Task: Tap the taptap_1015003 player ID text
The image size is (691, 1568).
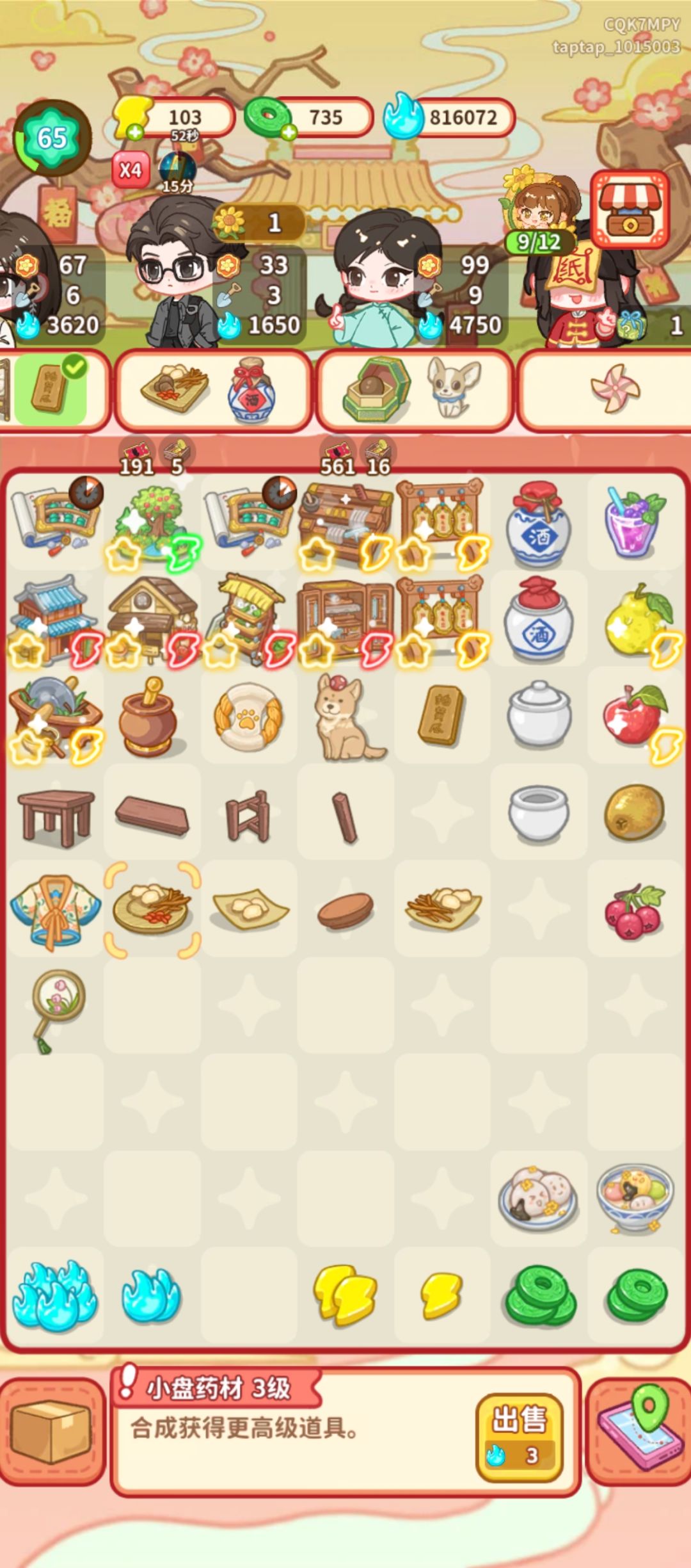Action: [616, 48]
